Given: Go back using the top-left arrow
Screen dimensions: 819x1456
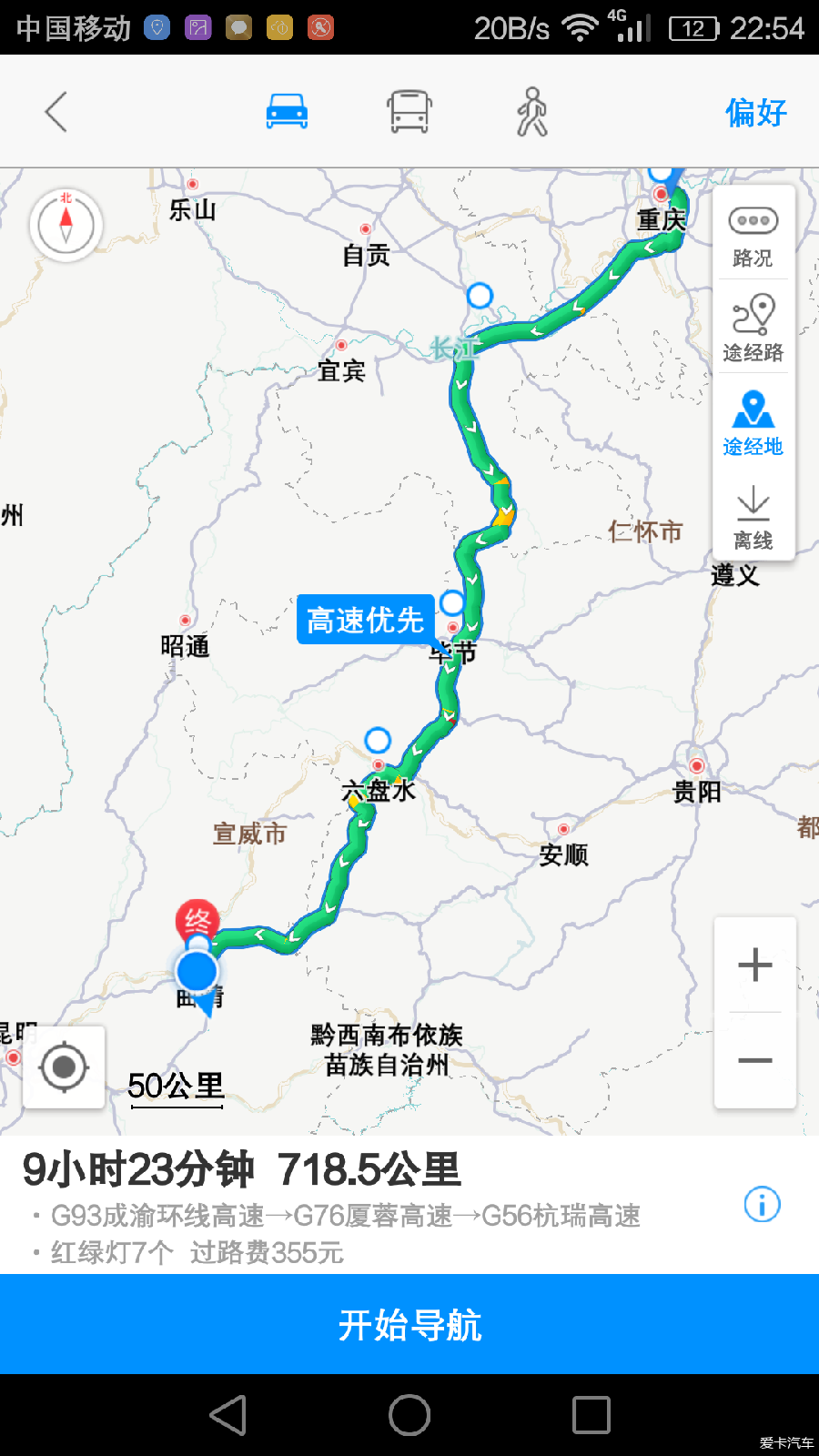Looking at the screenshot, I should pyautogui.click(x=56, y=112).
